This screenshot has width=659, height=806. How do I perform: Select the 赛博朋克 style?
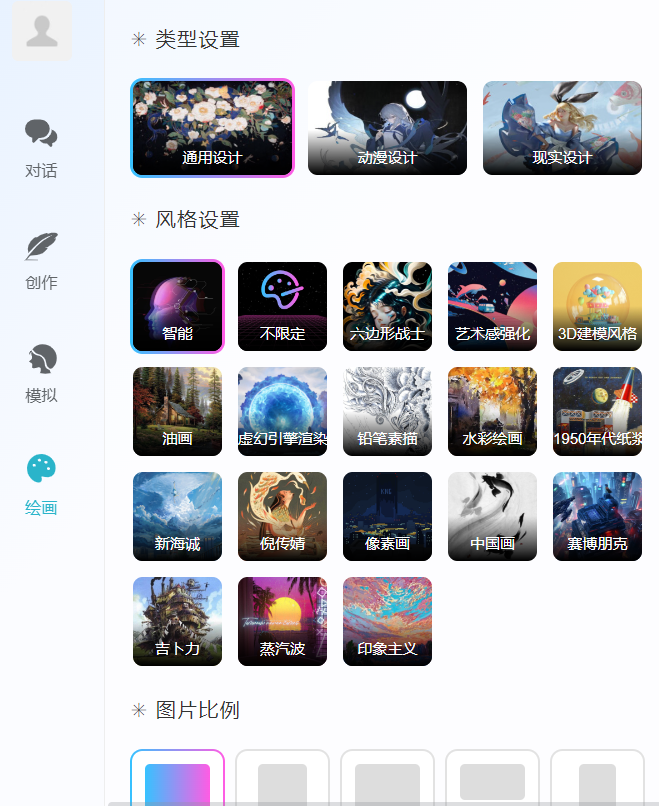click(597, 516)
